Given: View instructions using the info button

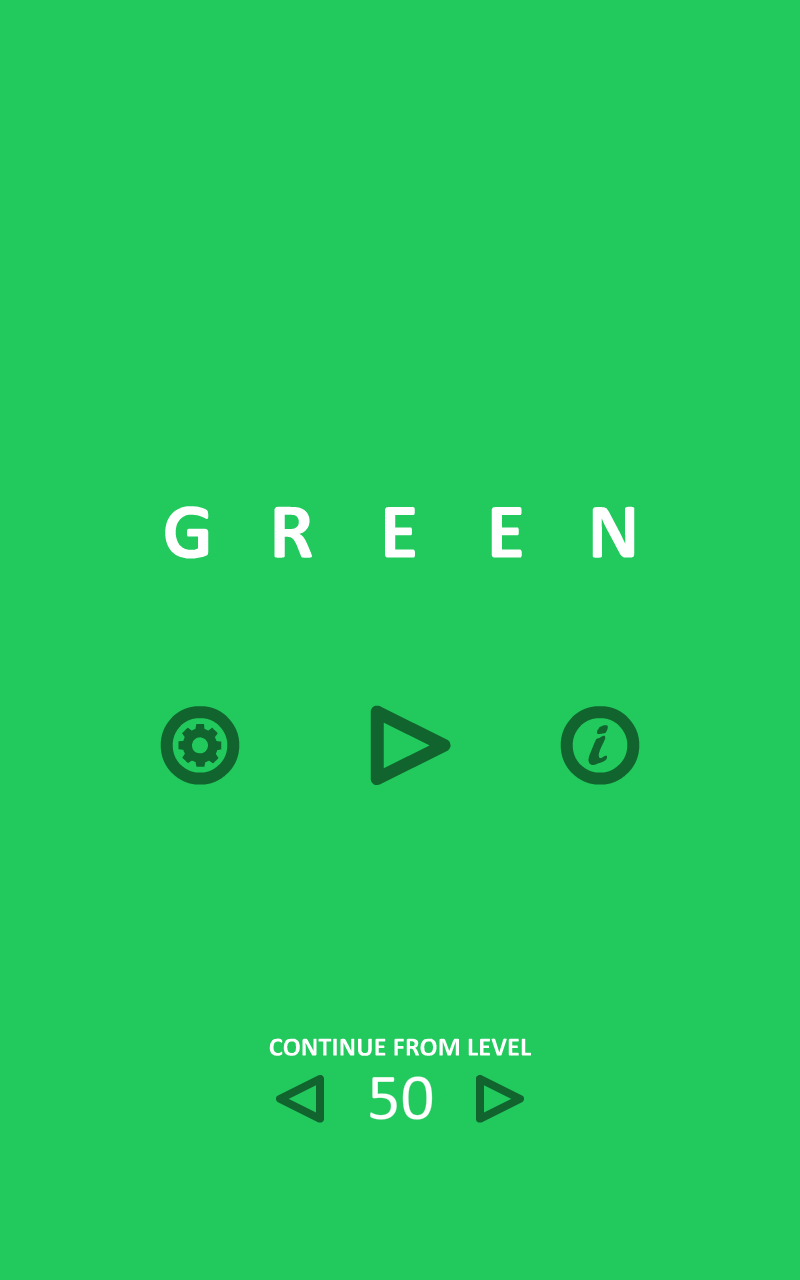Looking at the screenshot, I should pyautogui.click(x=600, y=745).
